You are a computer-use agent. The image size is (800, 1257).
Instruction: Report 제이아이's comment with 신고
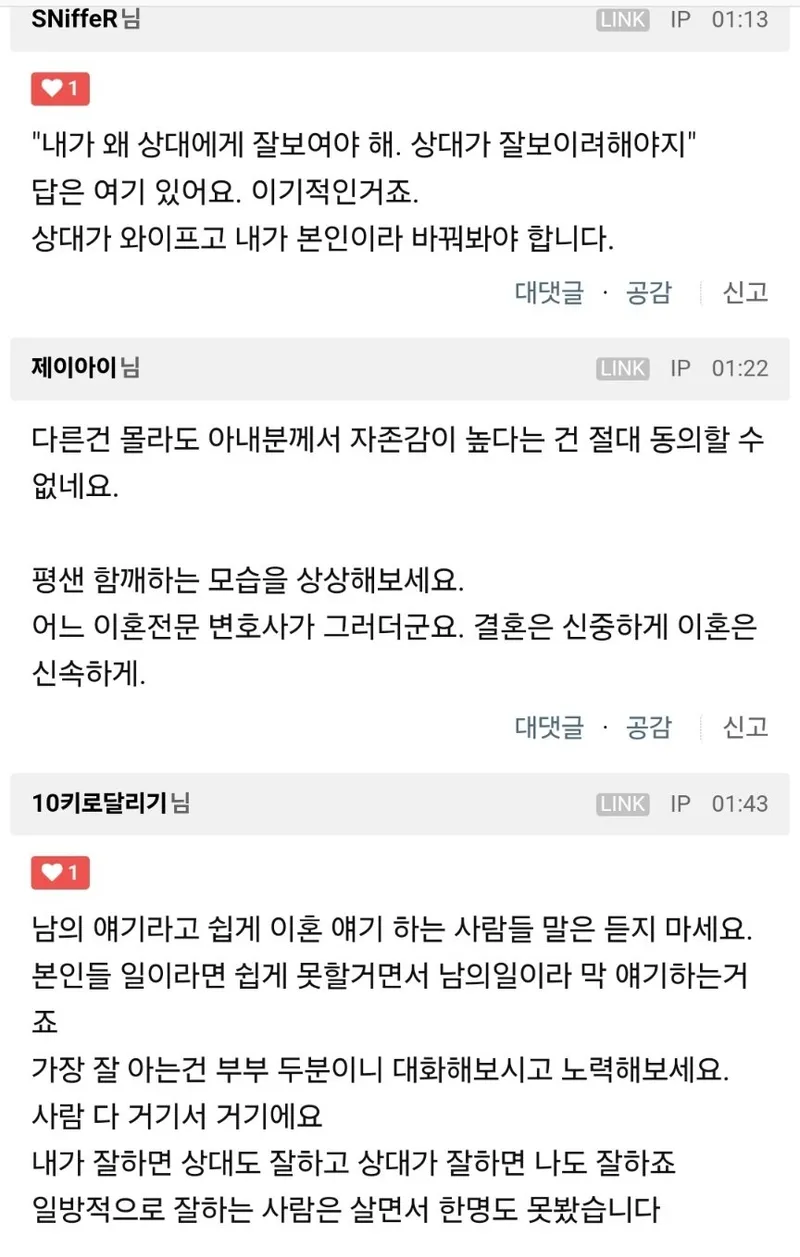tap(745, 727)
